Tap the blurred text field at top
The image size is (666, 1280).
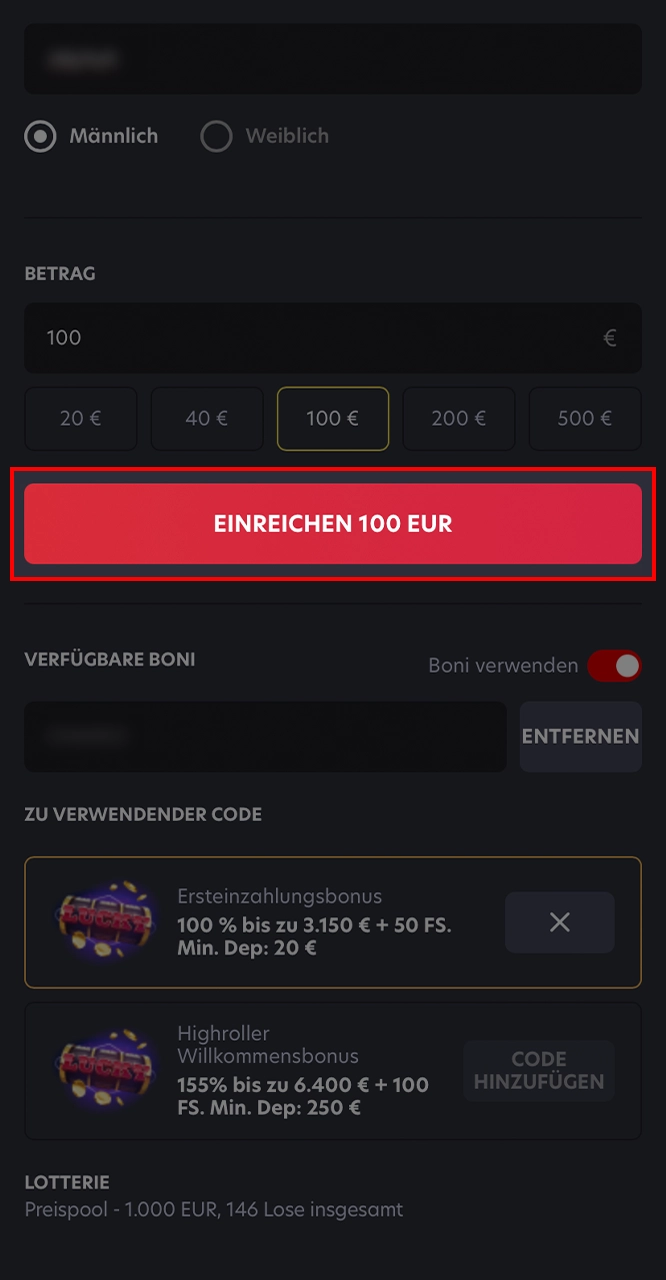click(x=333, y=60)
